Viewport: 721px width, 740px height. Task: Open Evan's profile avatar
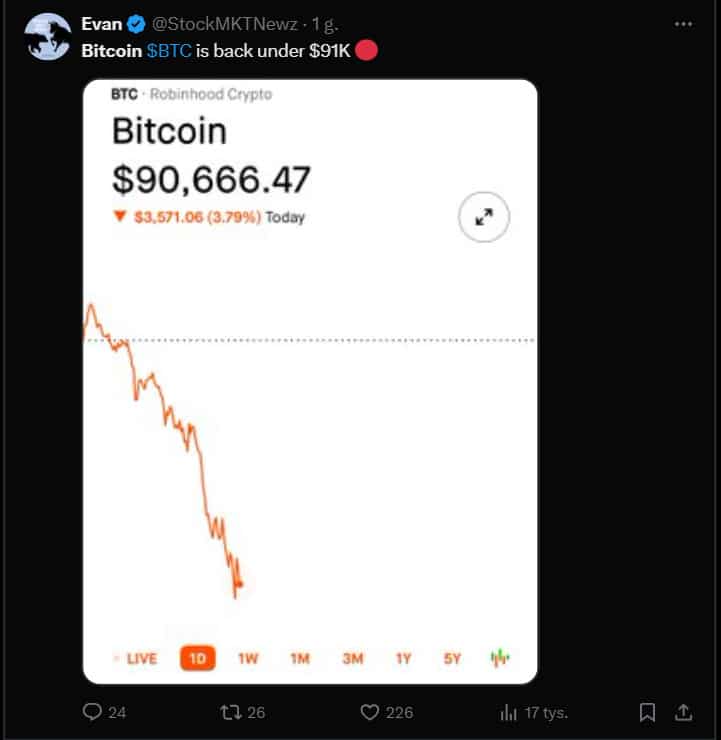click(x=47, y=38)
